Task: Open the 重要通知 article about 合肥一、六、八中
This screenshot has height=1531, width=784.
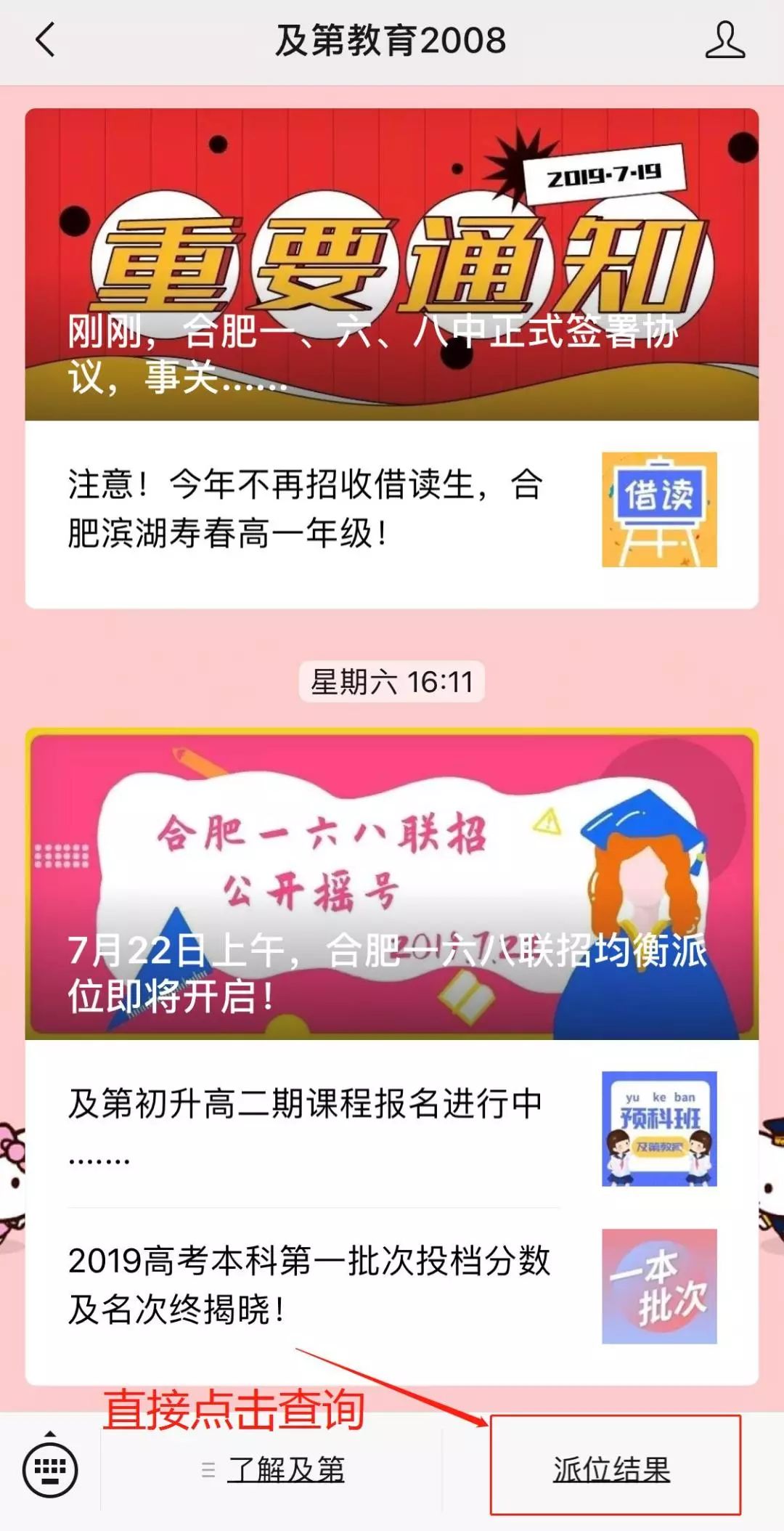Action: click(x=392, y=264)
